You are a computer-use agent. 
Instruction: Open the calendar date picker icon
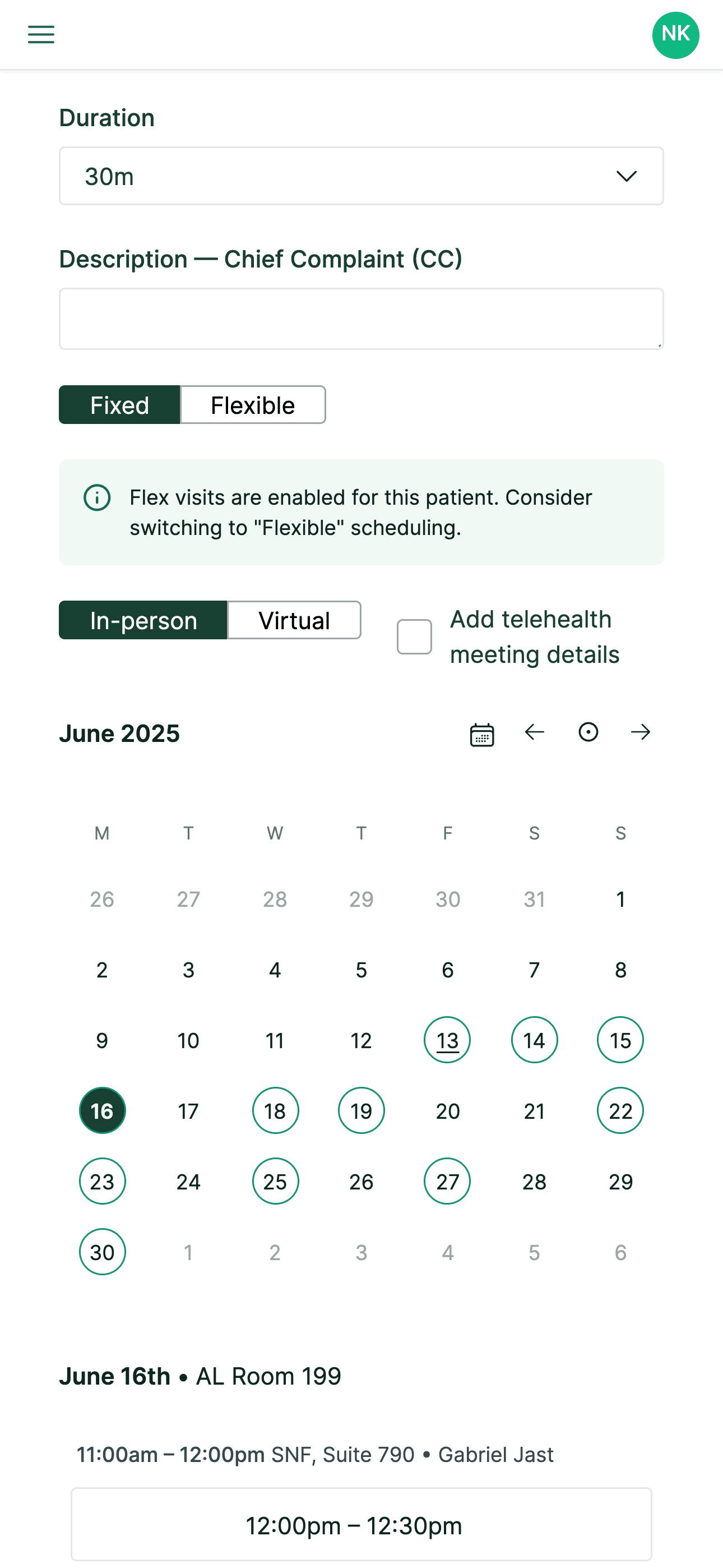click(482, 734)
